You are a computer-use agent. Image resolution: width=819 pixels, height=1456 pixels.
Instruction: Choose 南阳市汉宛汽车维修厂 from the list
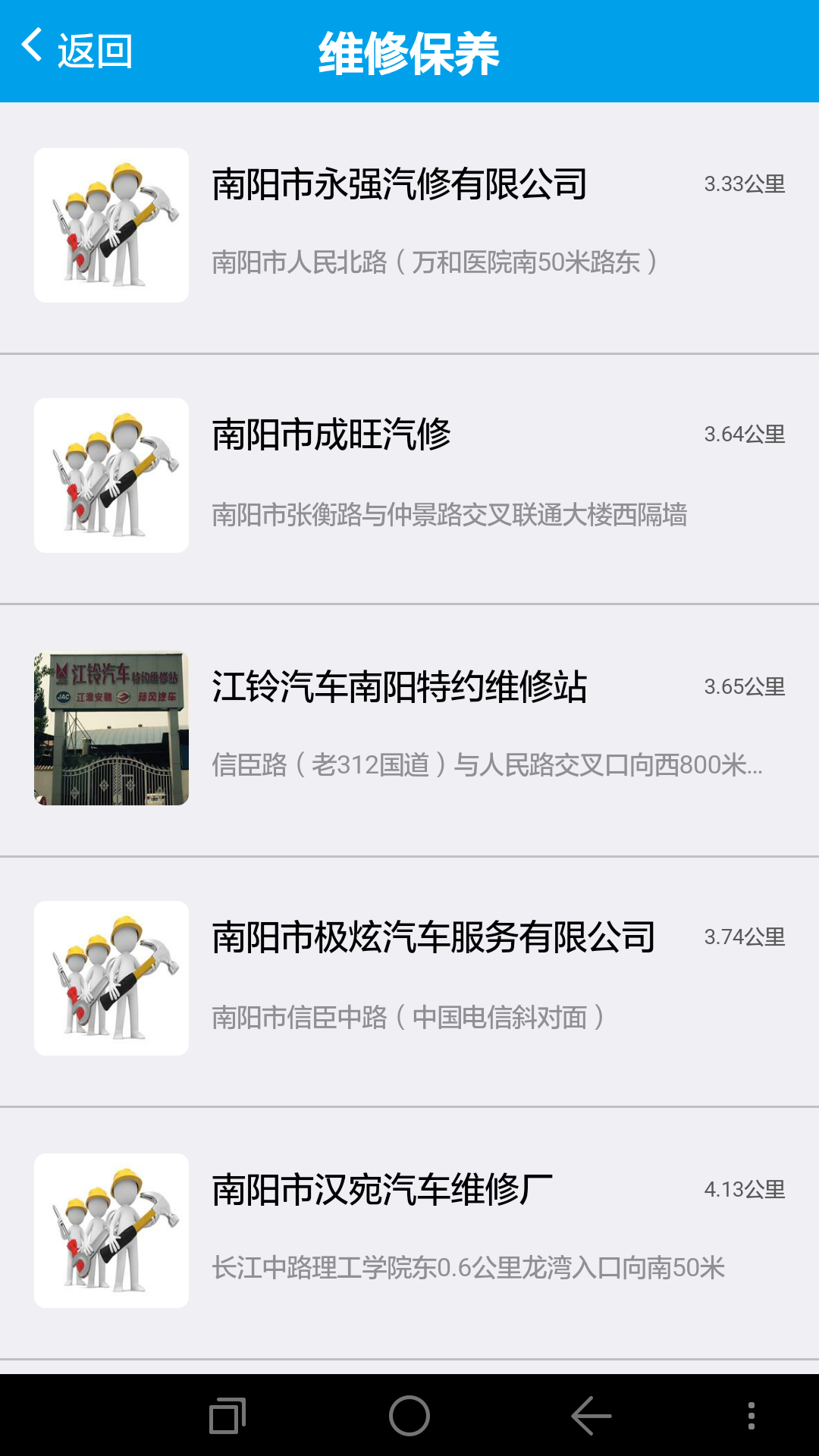(382, 1189)
